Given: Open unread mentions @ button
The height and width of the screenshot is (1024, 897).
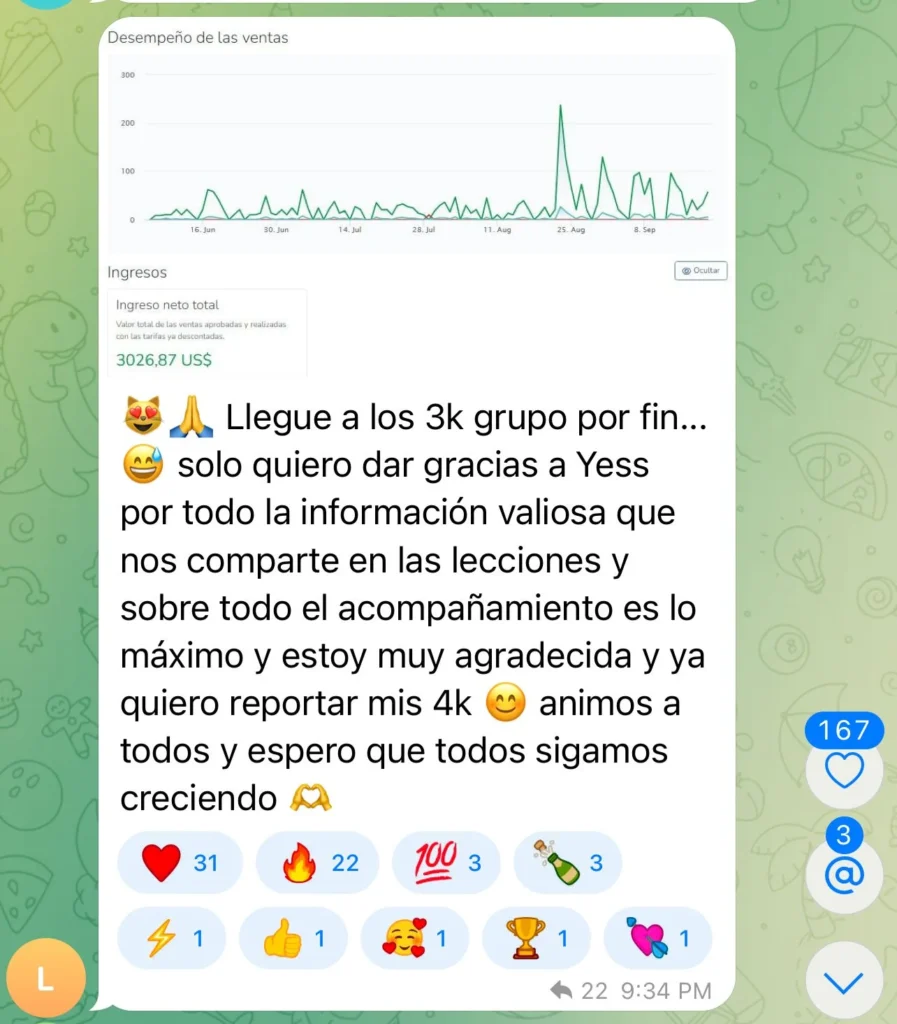Looking at the screenshot, I should click(x=844, y=876).
